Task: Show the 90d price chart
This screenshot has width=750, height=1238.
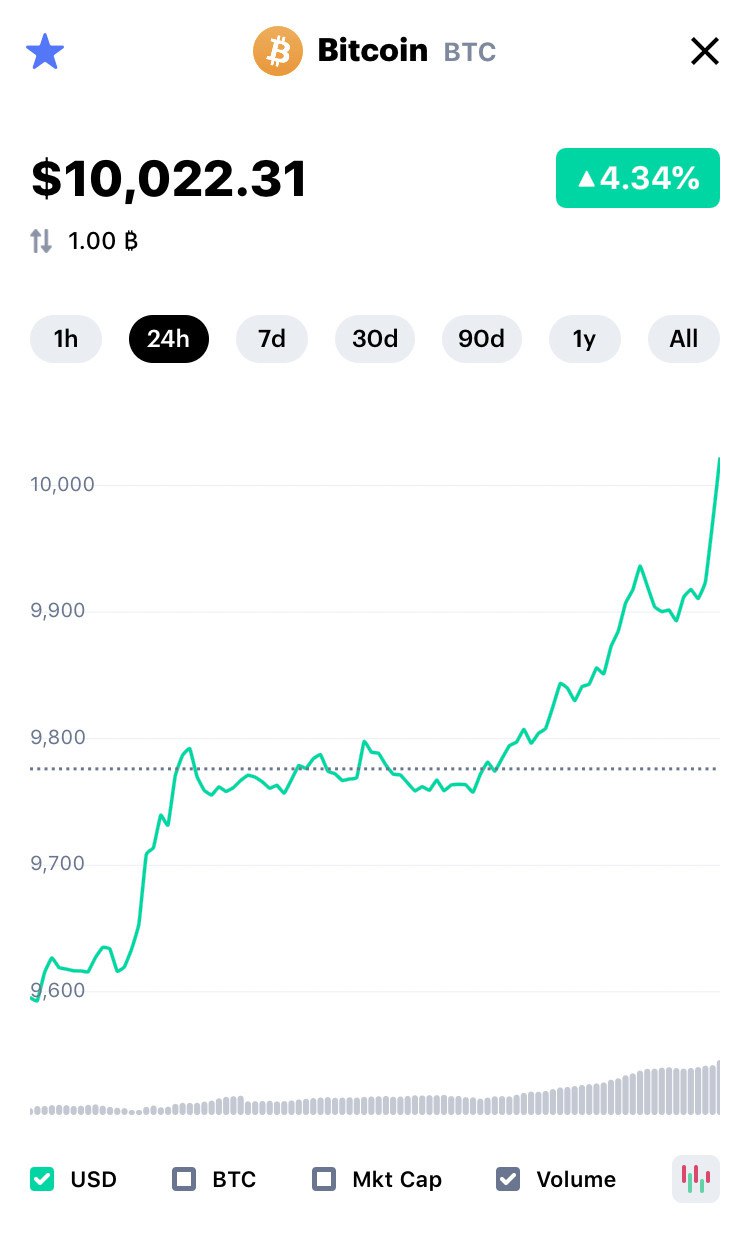Action: tap(481, 339)
